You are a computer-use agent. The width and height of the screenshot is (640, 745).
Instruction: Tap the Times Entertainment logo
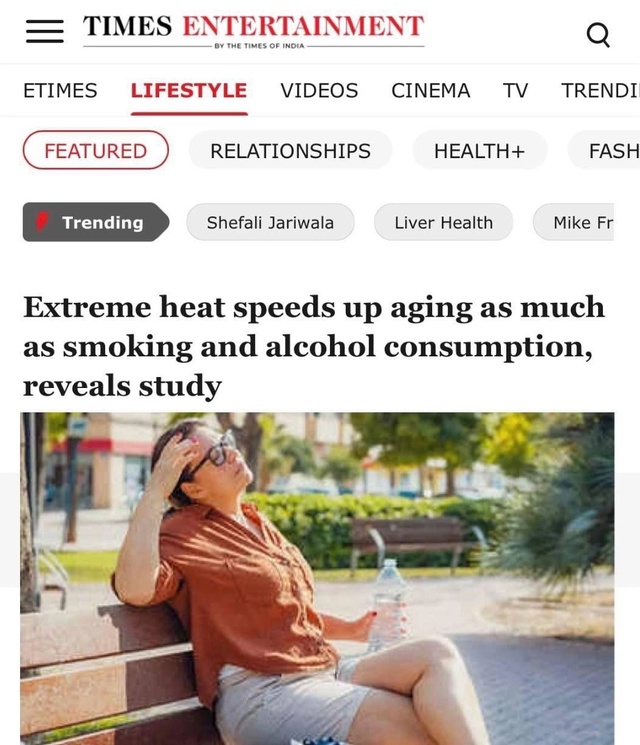(253, 30)
